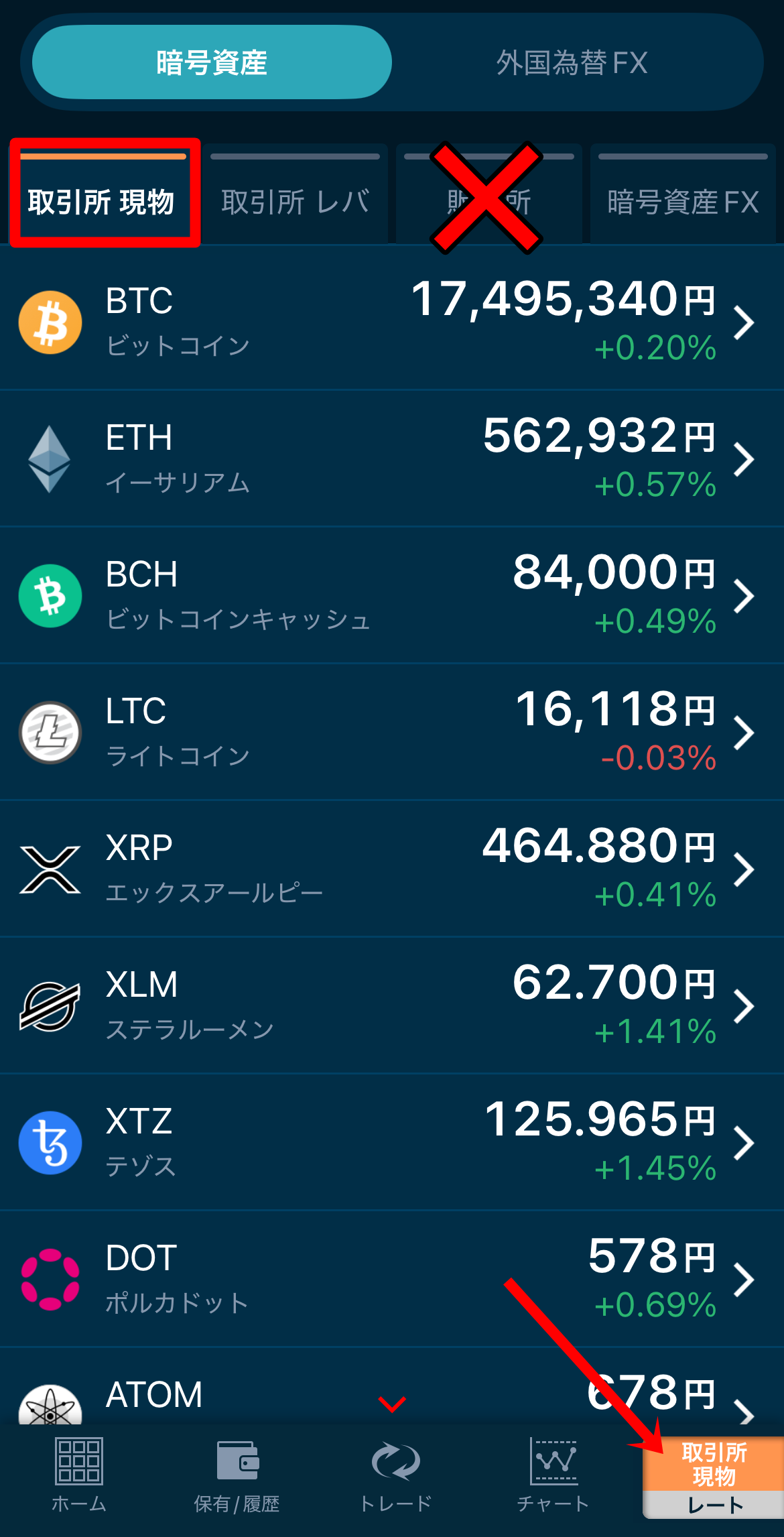Open the XLM ステラルーメン row
The image size is (784, 1537).
(x=392, y=1006)
